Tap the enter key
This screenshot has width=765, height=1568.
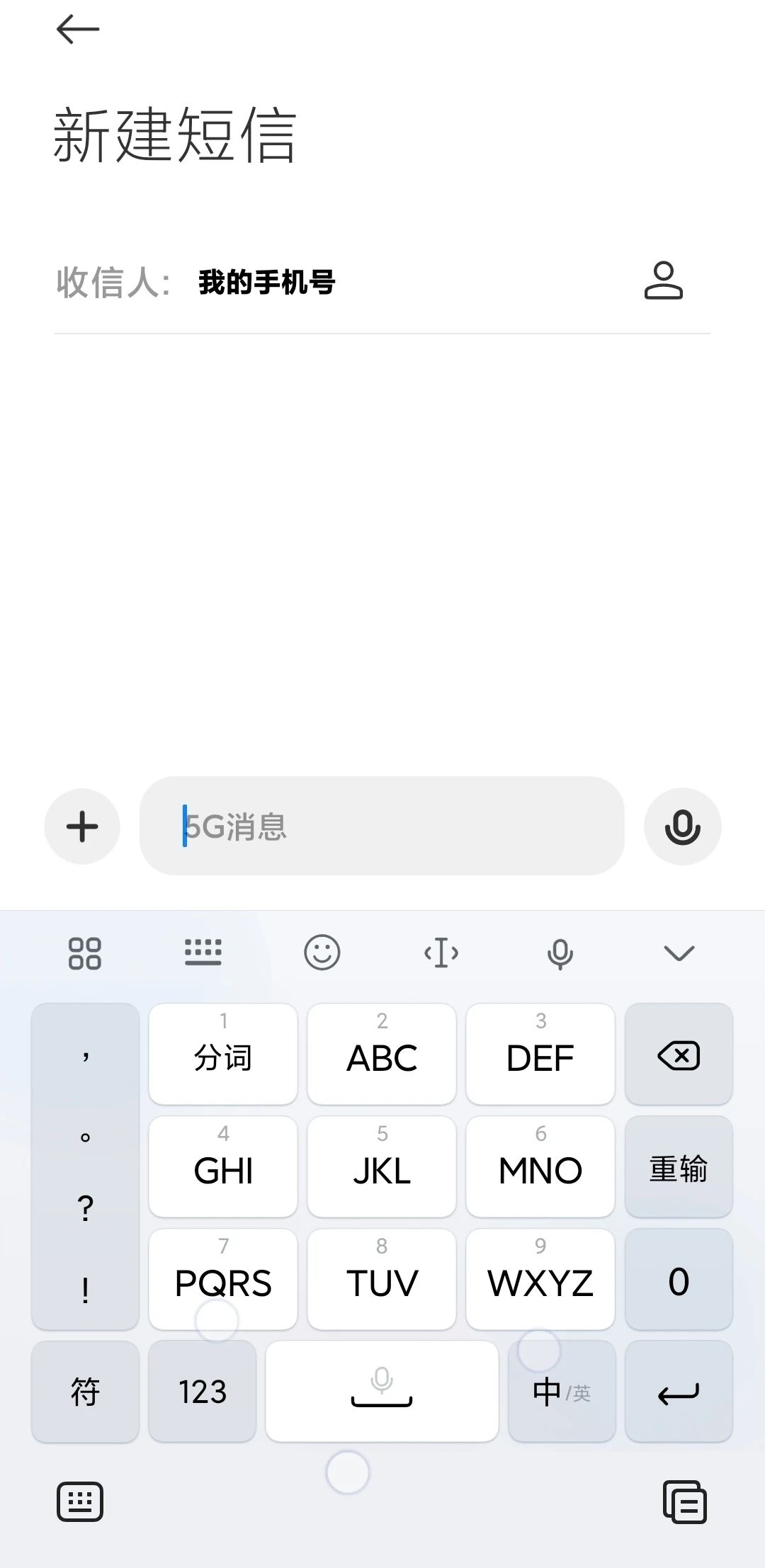tap(679, 1392)
